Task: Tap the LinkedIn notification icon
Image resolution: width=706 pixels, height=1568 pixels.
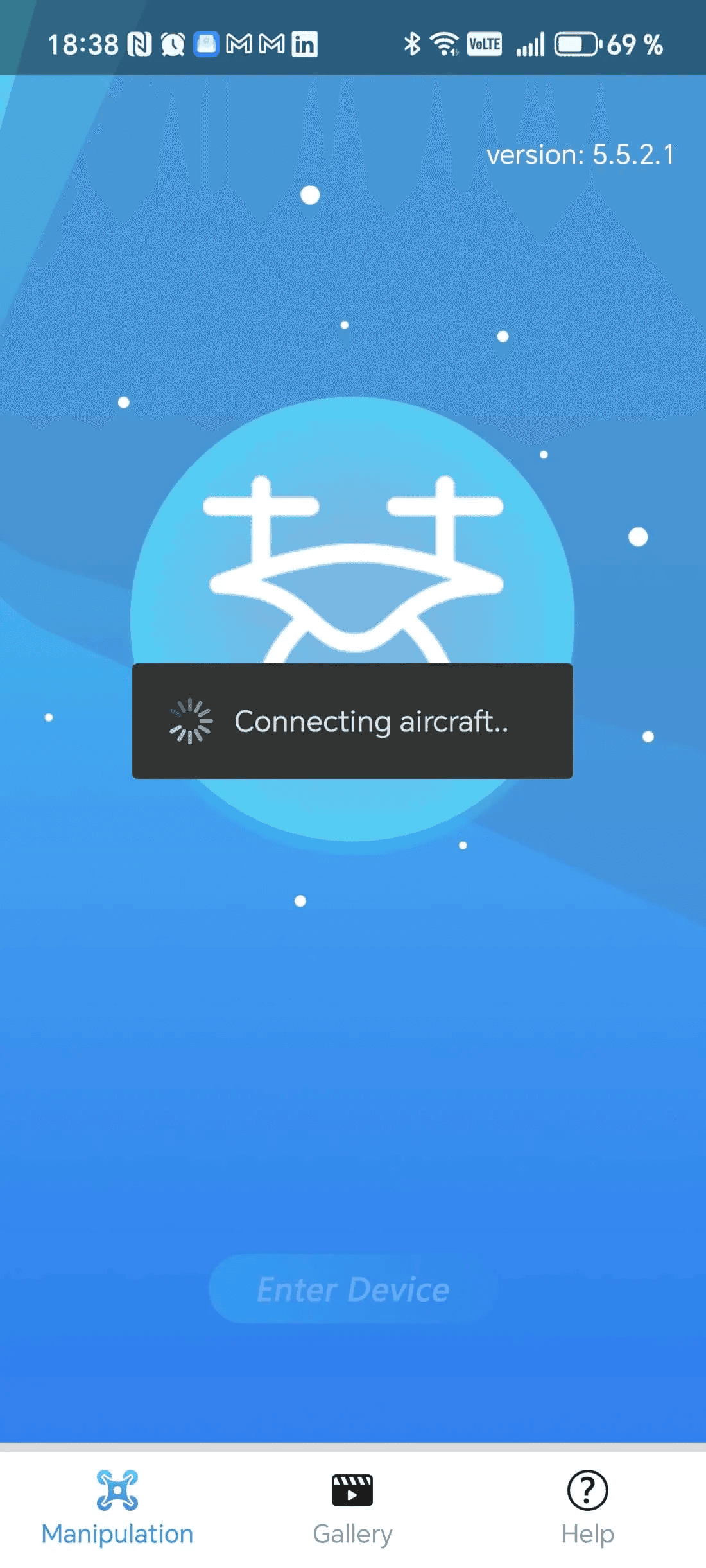Action: [304, 44]
